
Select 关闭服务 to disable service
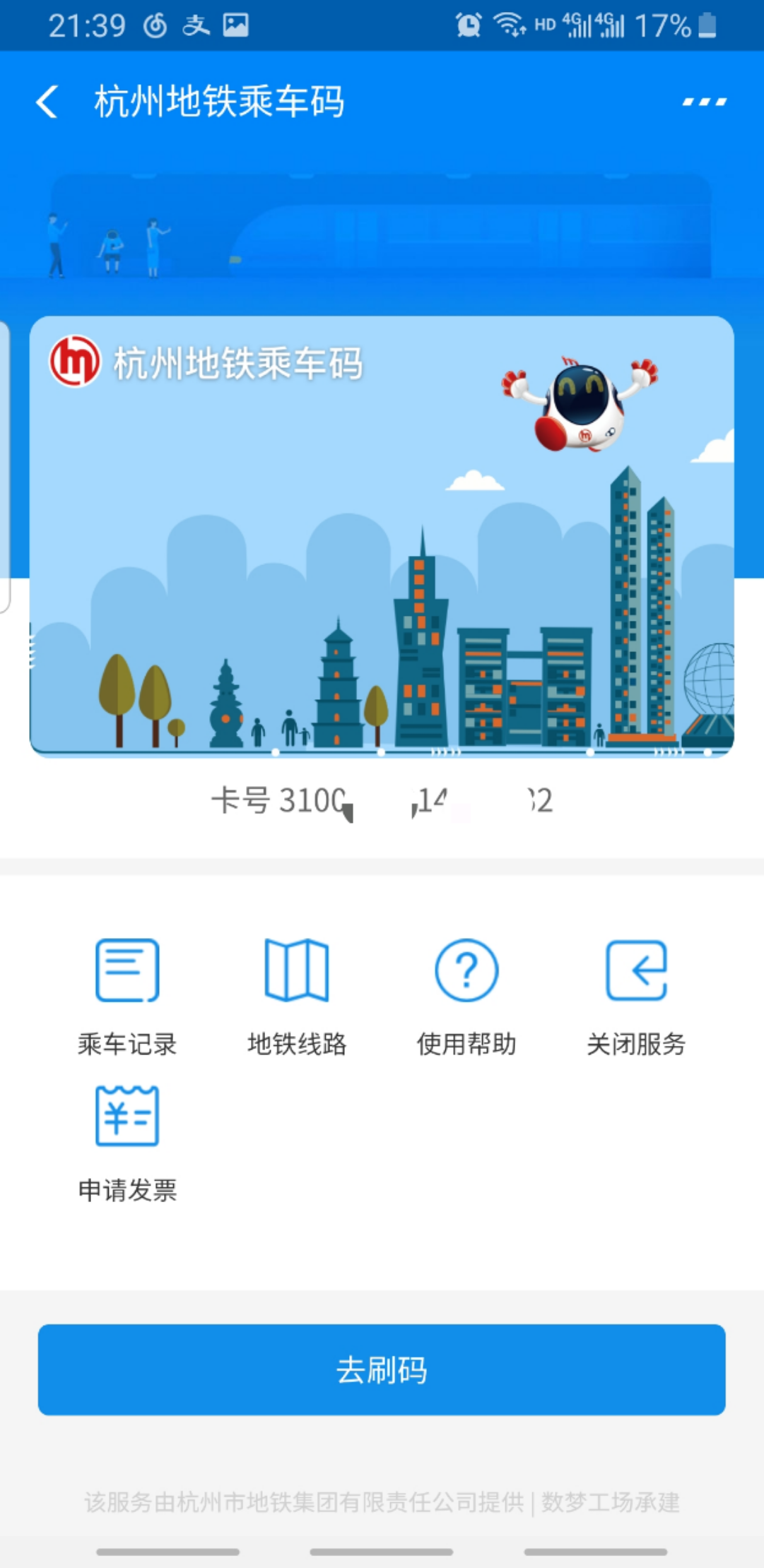point(636,994)
